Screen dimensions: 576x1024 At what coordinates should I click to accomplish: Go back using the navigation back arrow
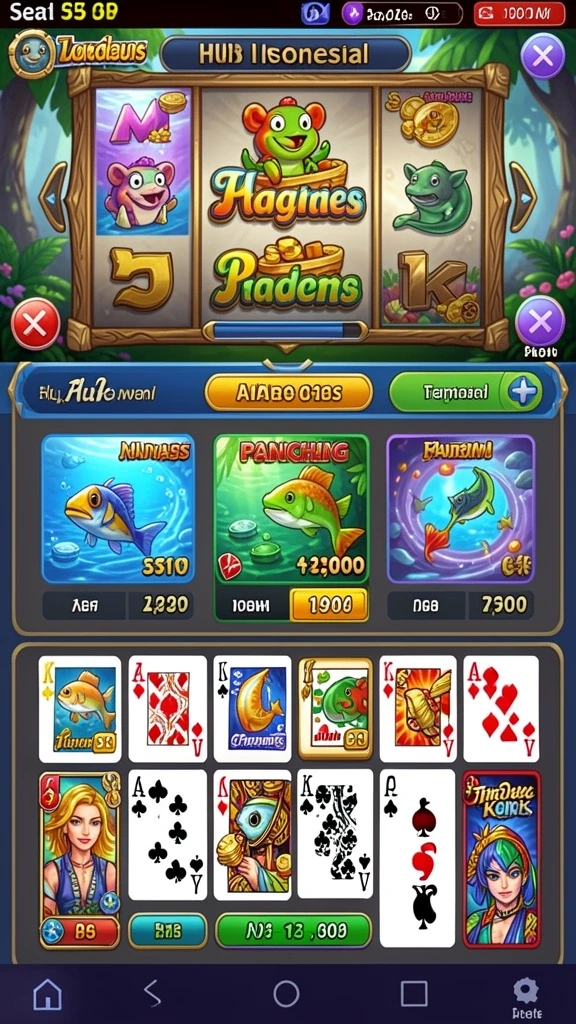[x=152, y=994]
